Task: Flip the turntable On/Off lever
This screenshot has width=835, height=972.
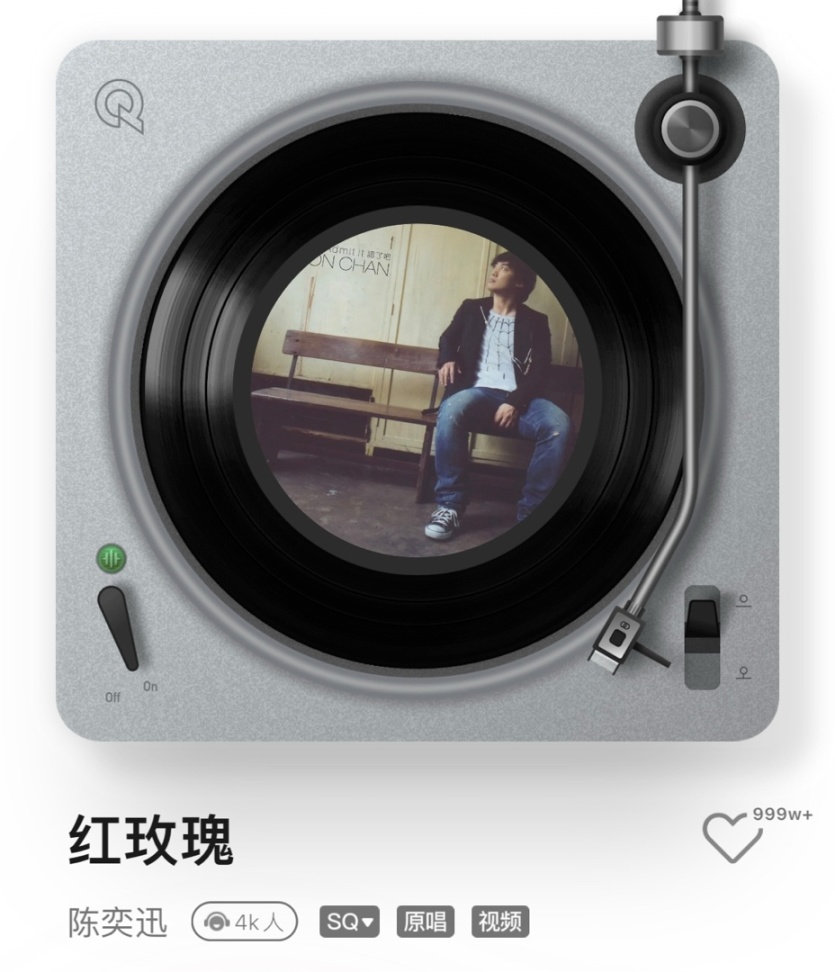Action: tap(118, 629)
